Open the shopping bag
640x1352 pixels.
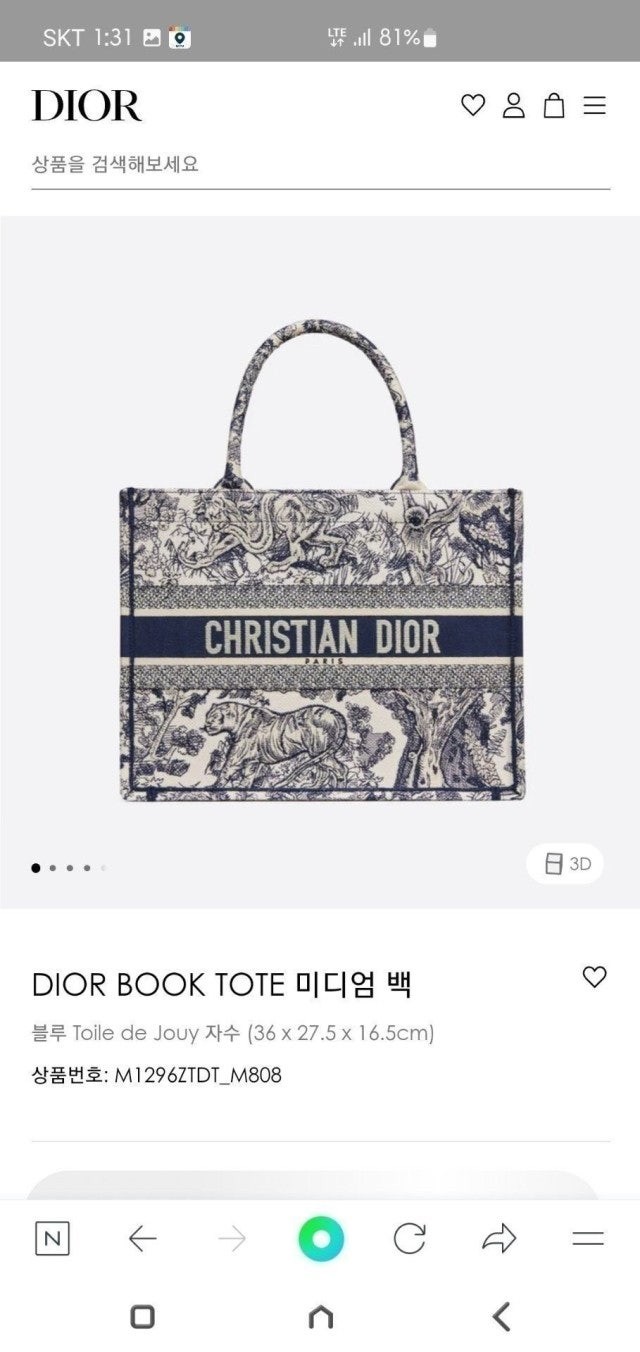pyautogui.click(x=553, y=105)
